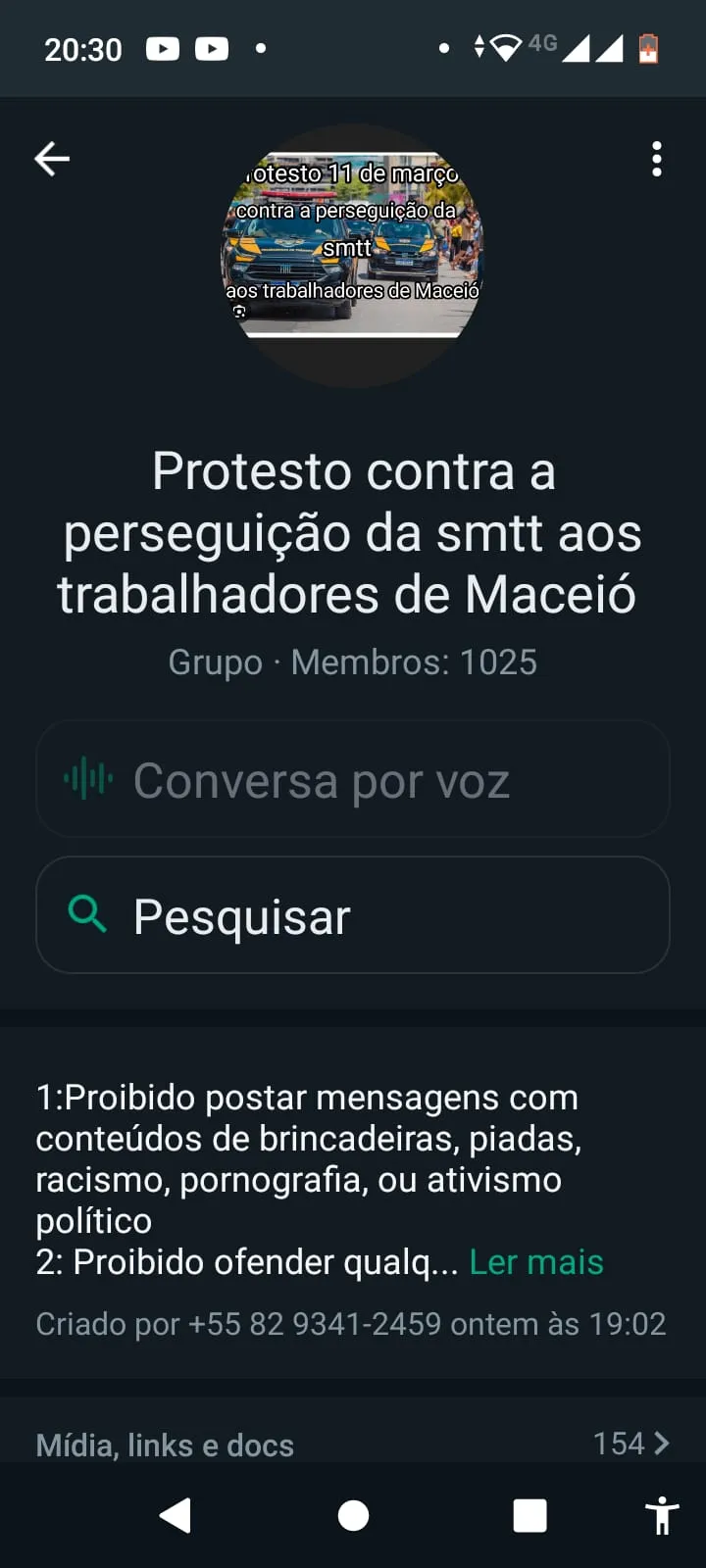Screen dimensions: 706x1568
Task: Open Mídia, links e docs
Action: tap(353, 1444)
